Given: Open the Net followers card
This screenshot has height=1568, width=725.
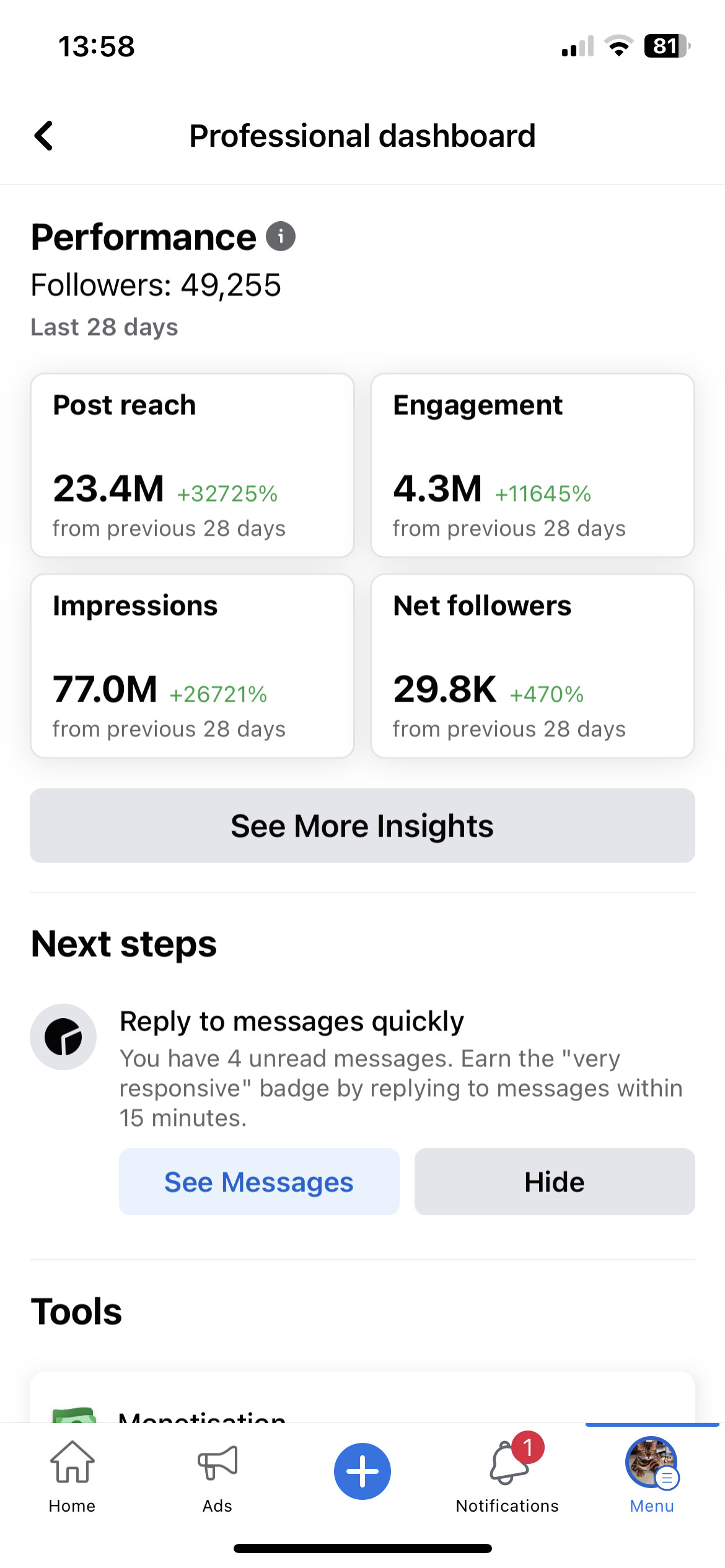Looking at the screenshot, I should [x=532, y=666].
